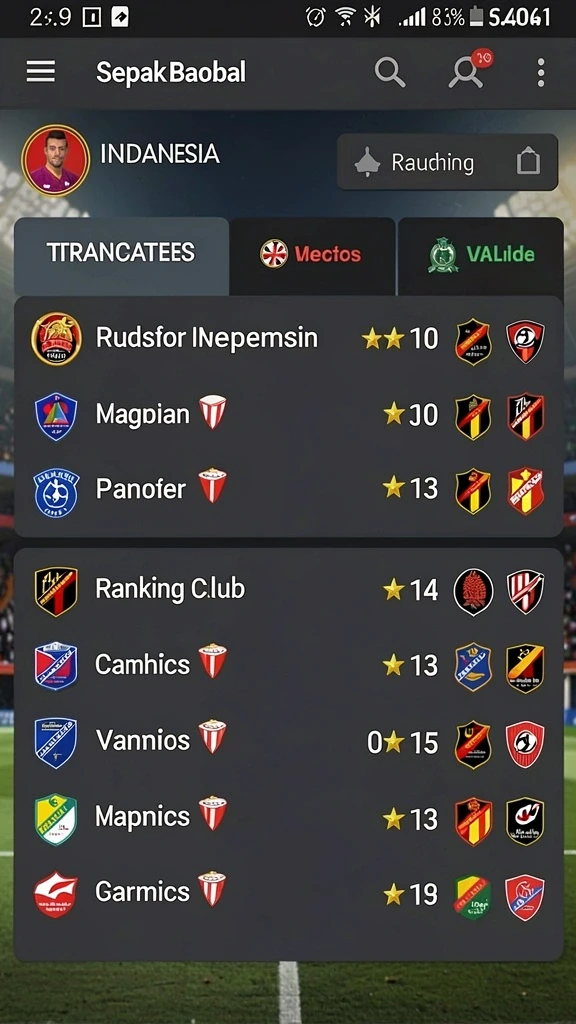Select the VALilde tab
Screen dimensions: 576x1024
tap(481, 254)
